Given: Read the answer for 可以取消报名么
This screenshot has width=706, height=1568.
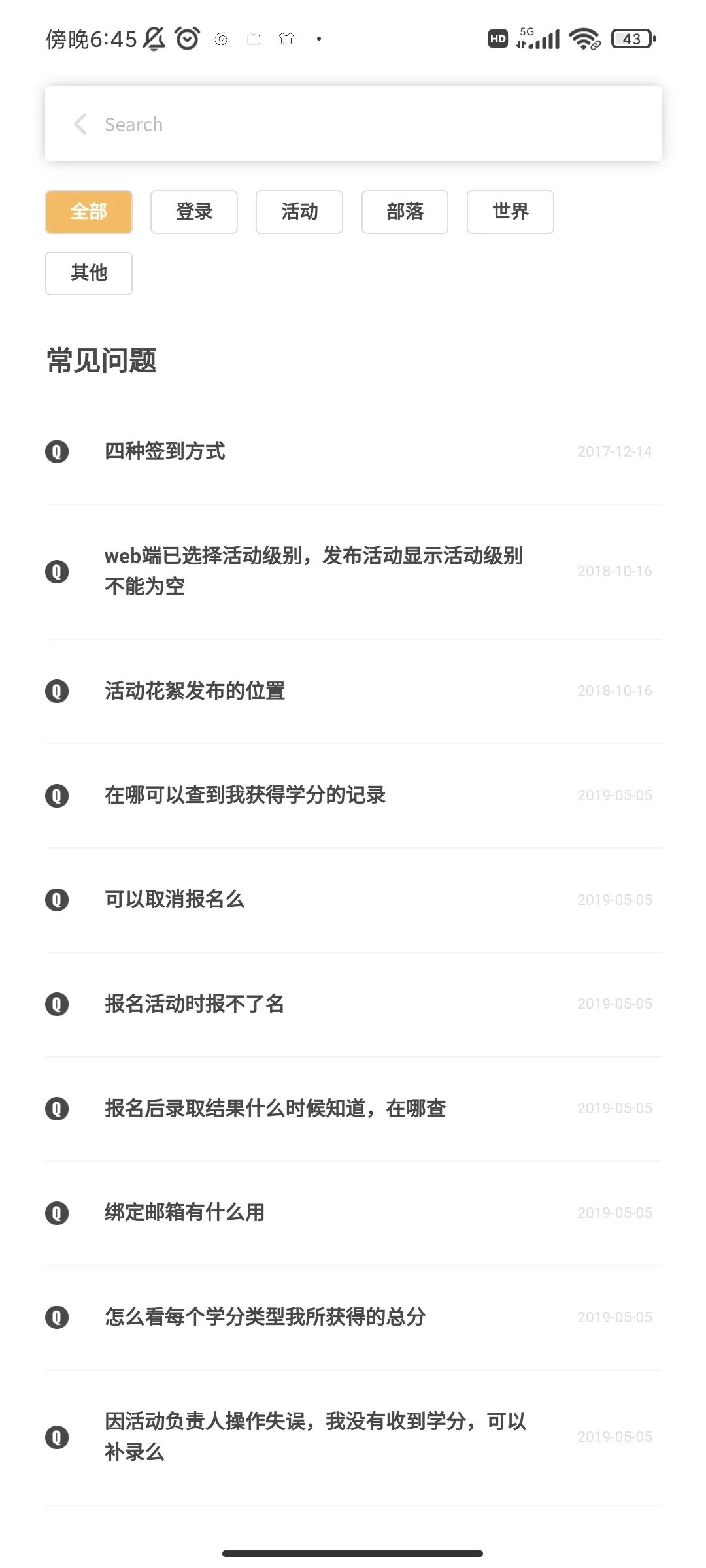Looking at the screenshot, I should (353, 900).
